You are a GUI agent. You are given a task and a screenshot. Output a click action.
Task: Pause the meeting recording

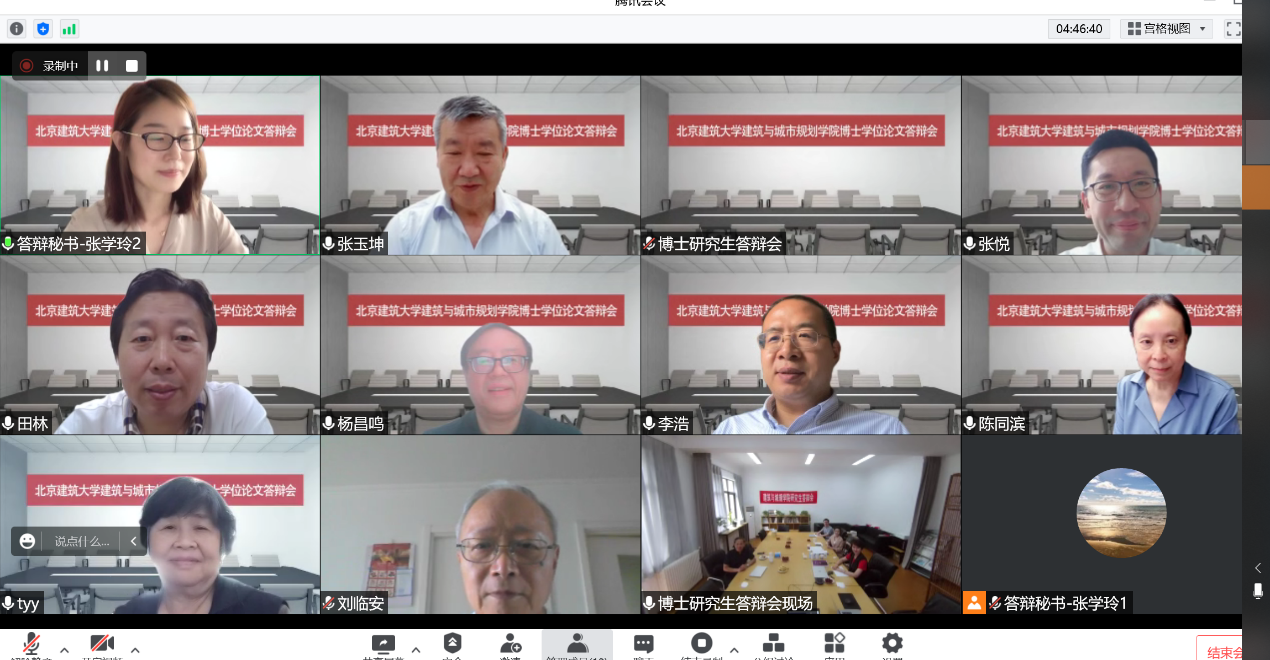coord(102,66)
